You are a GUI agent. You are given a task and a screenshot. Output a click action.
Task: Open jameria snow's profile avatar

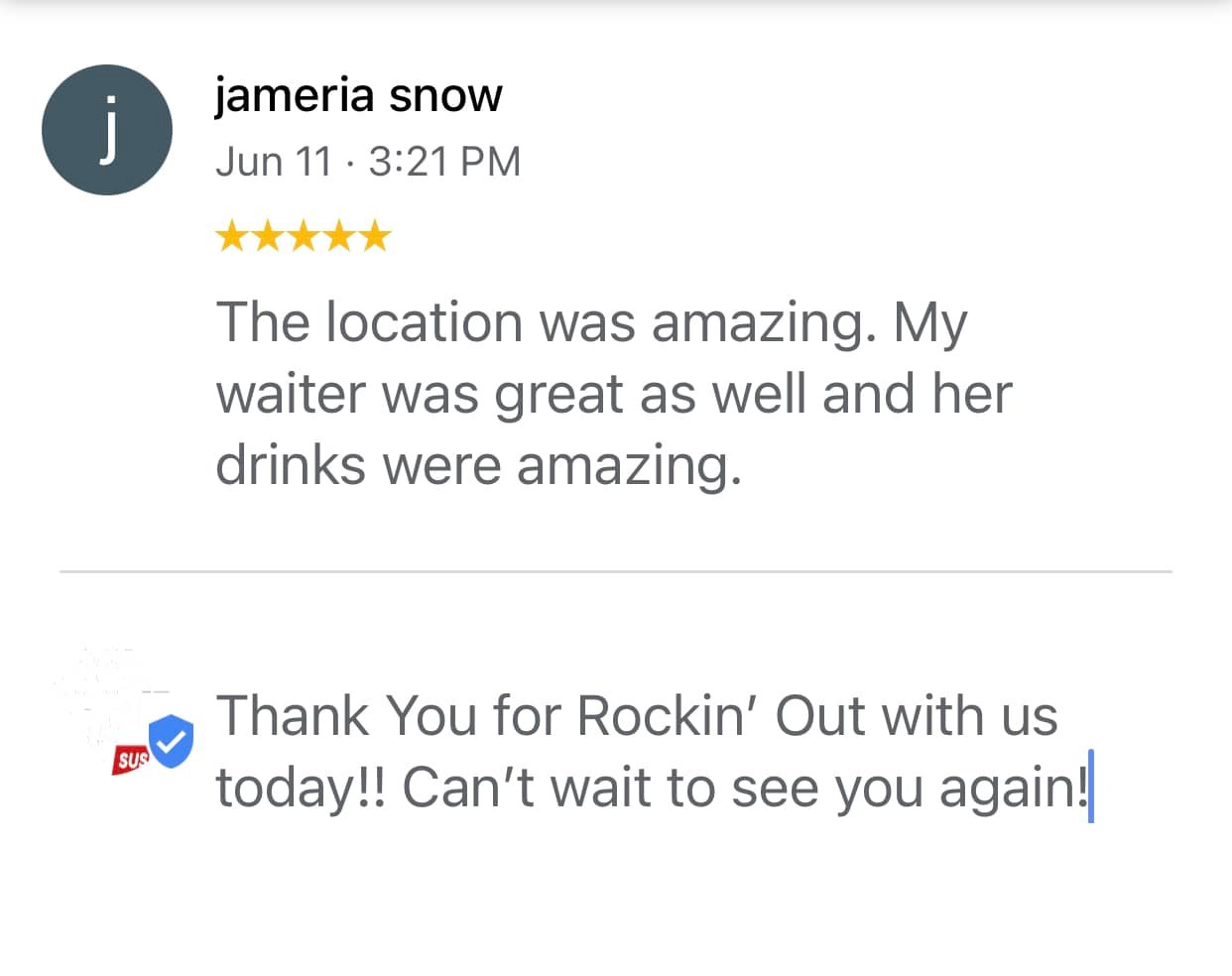pos(107,130)
